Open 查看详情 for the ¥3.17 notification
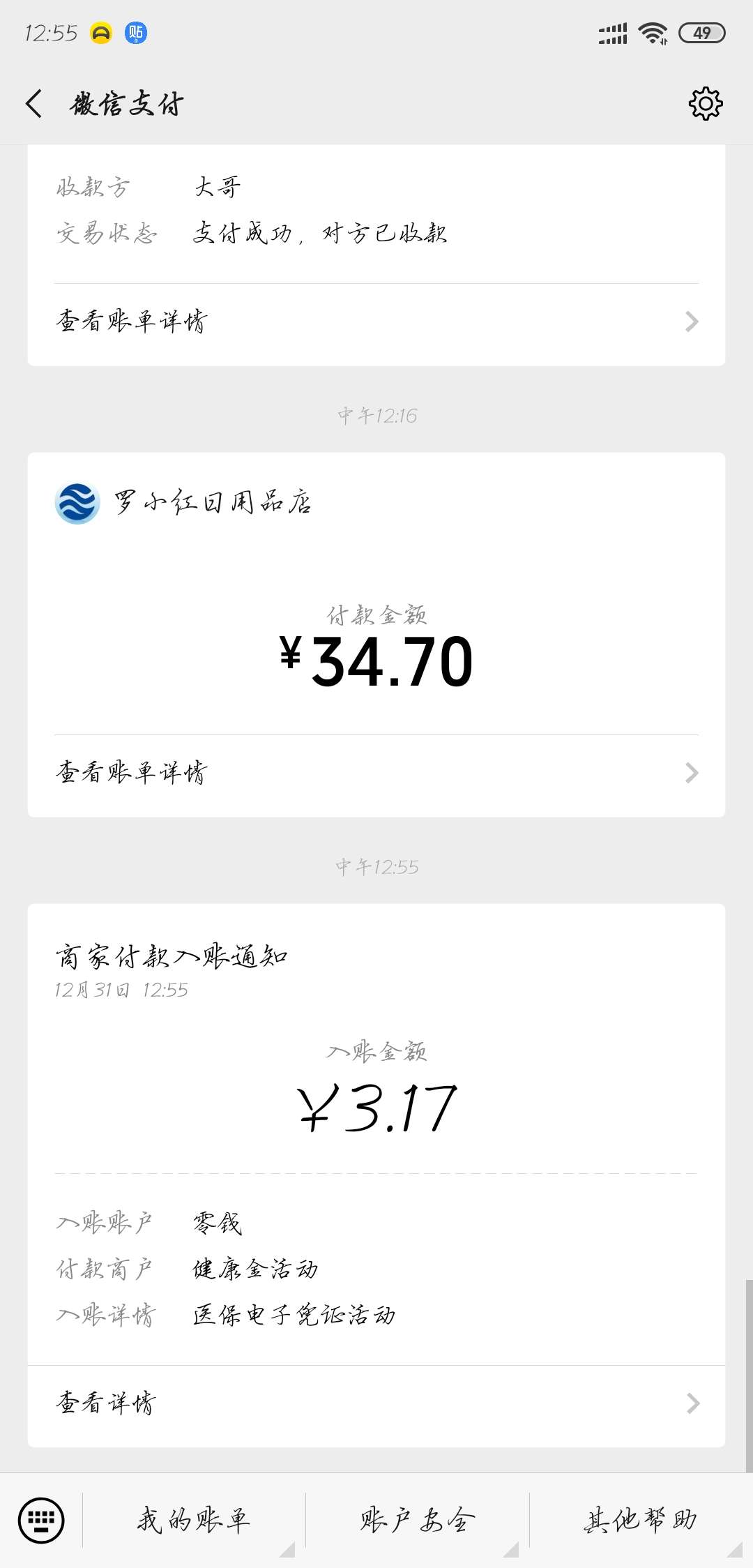753x1568 pixels. 376,1403
